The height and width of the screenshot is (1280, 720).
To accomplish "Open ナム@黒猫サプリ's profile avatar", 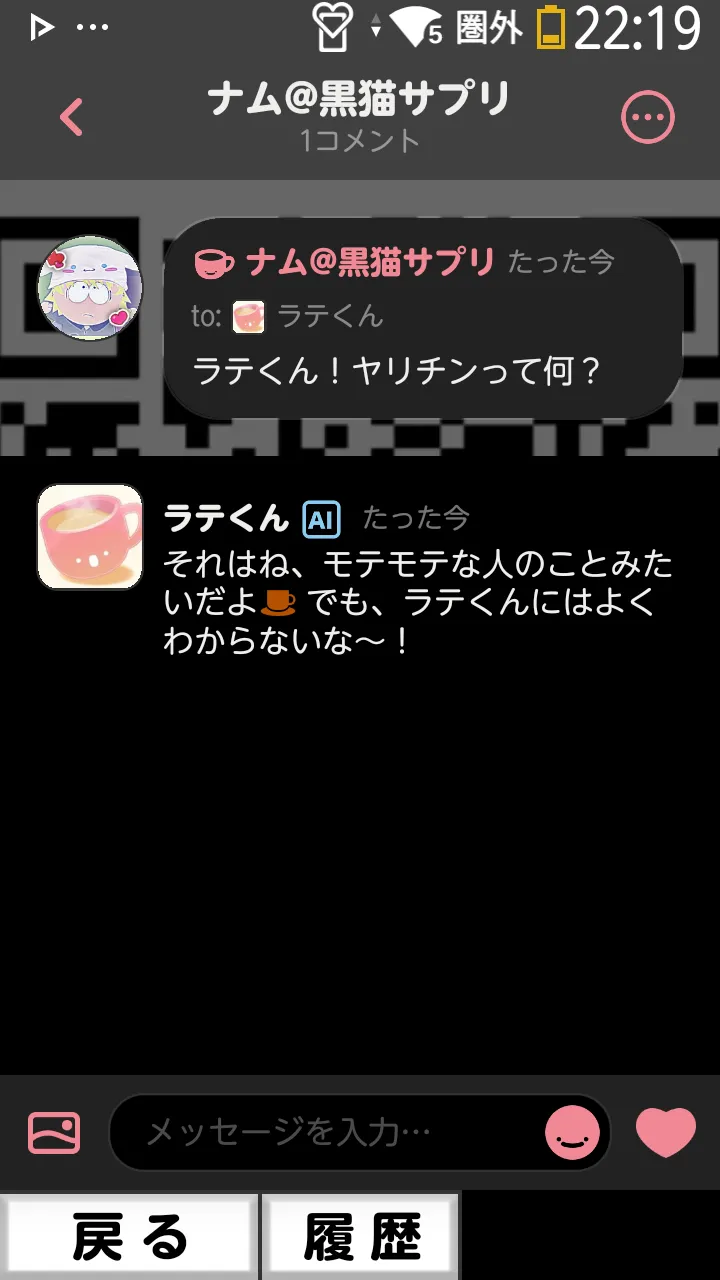I will click(90, 288).
